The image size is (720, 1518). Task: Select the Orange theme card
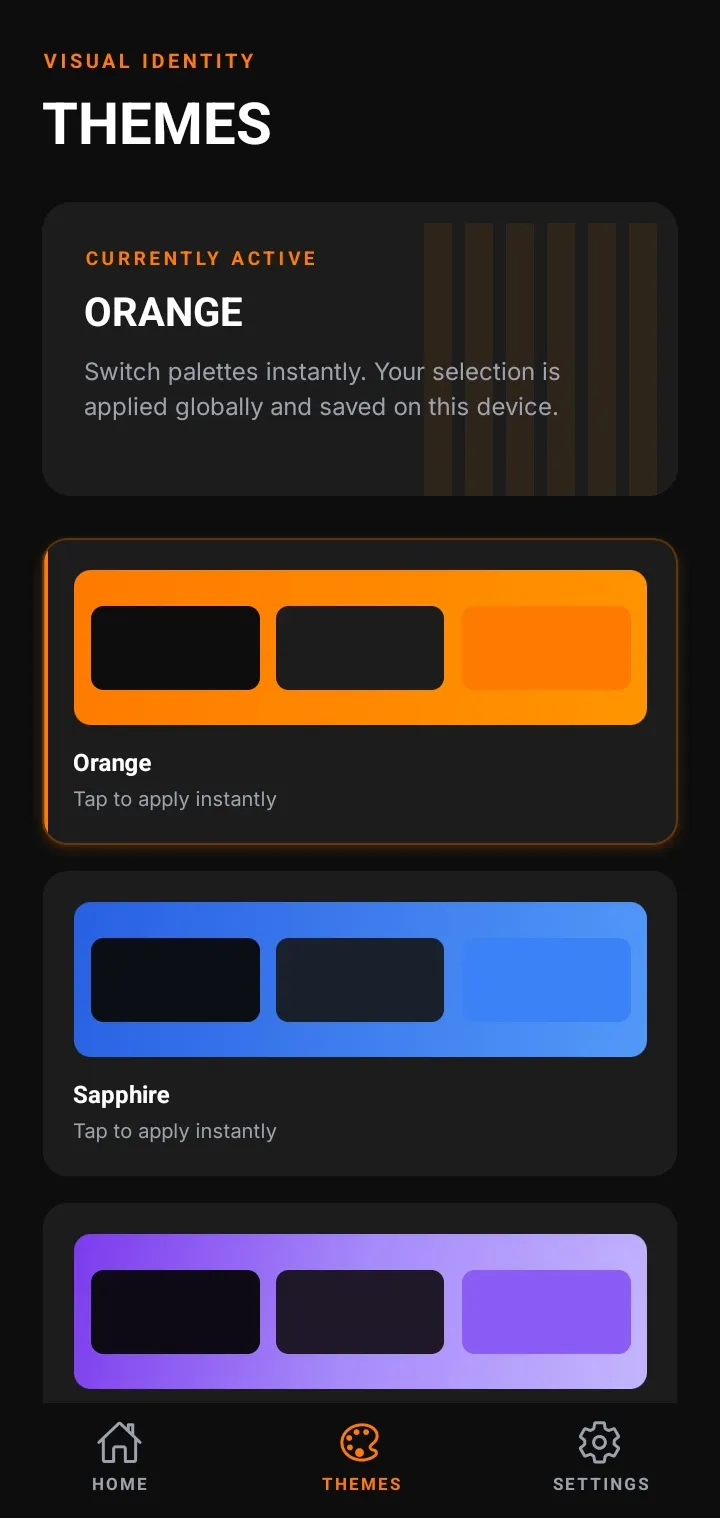pos(360,692)
